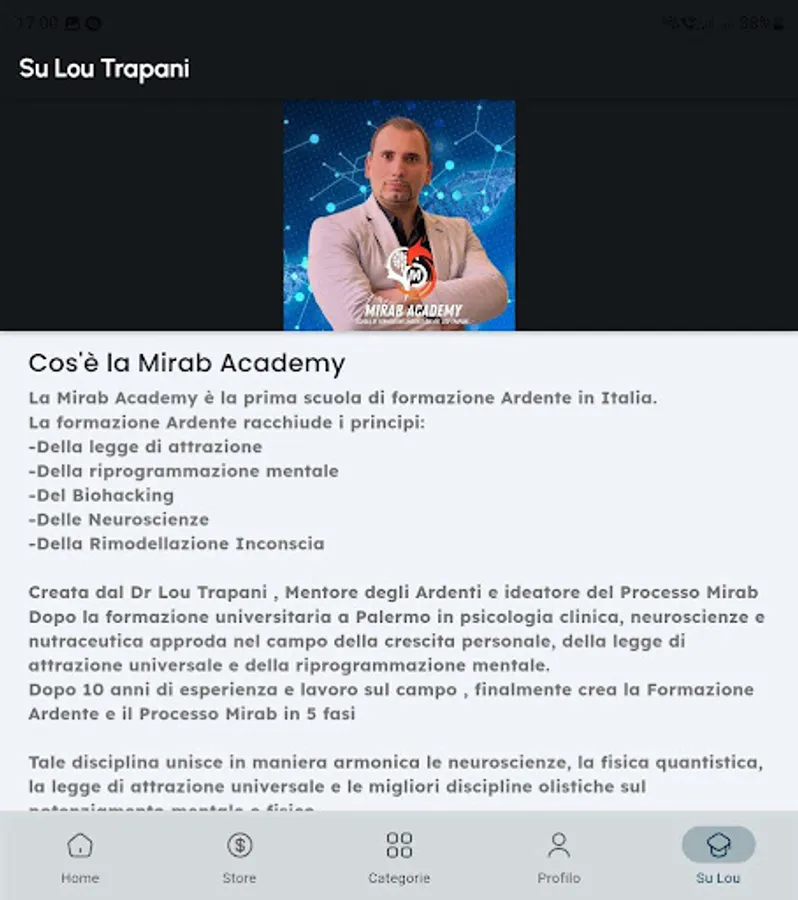Screen dimensions: 798x900
Task: Select the Su Lou graduation cap icon
Action: [718, 845]
